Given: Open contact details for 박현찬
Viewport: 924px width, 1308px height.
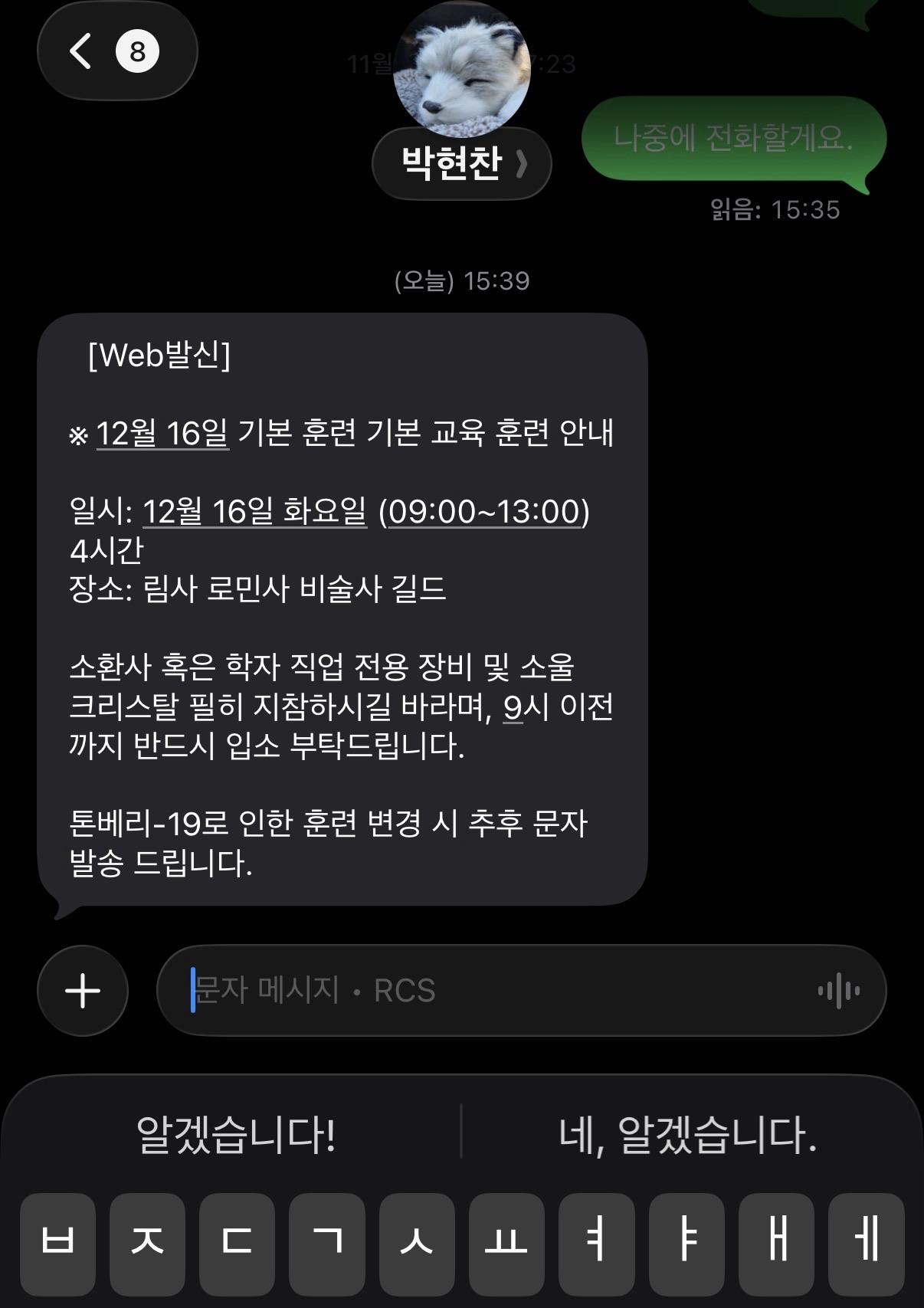Looking at the screenshot, I should (461, 162).
